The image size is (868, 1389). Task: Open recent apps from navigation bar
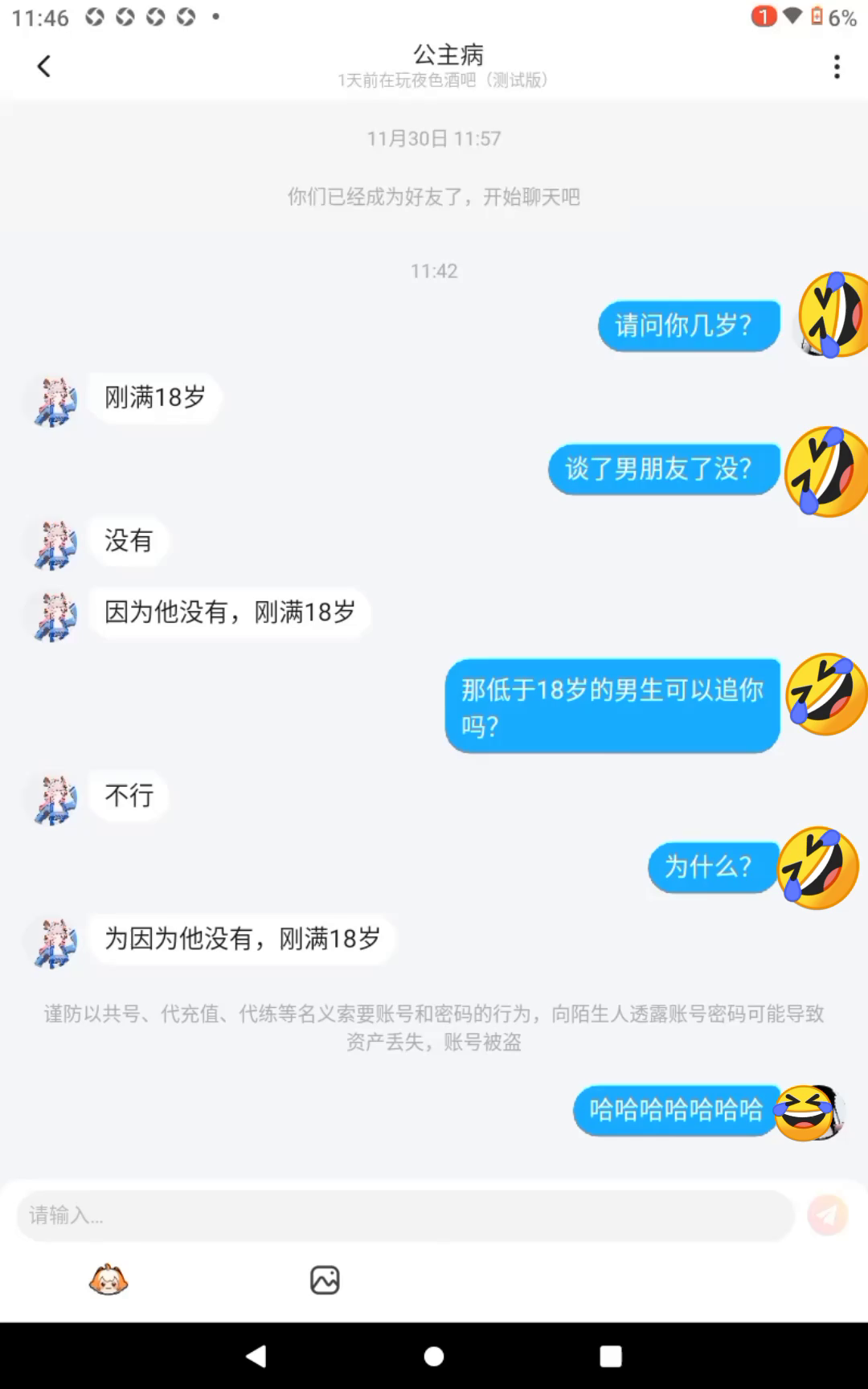(x=611, y=1357)
